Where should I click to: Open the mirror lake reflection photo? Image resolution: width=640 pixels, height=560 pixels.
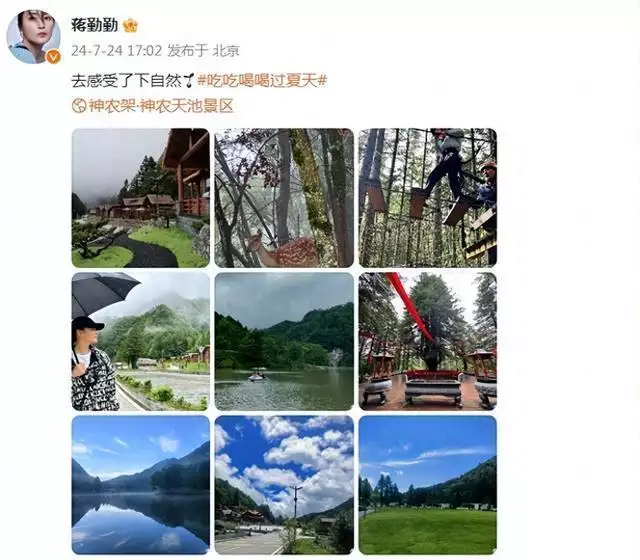tap(140, 485)
